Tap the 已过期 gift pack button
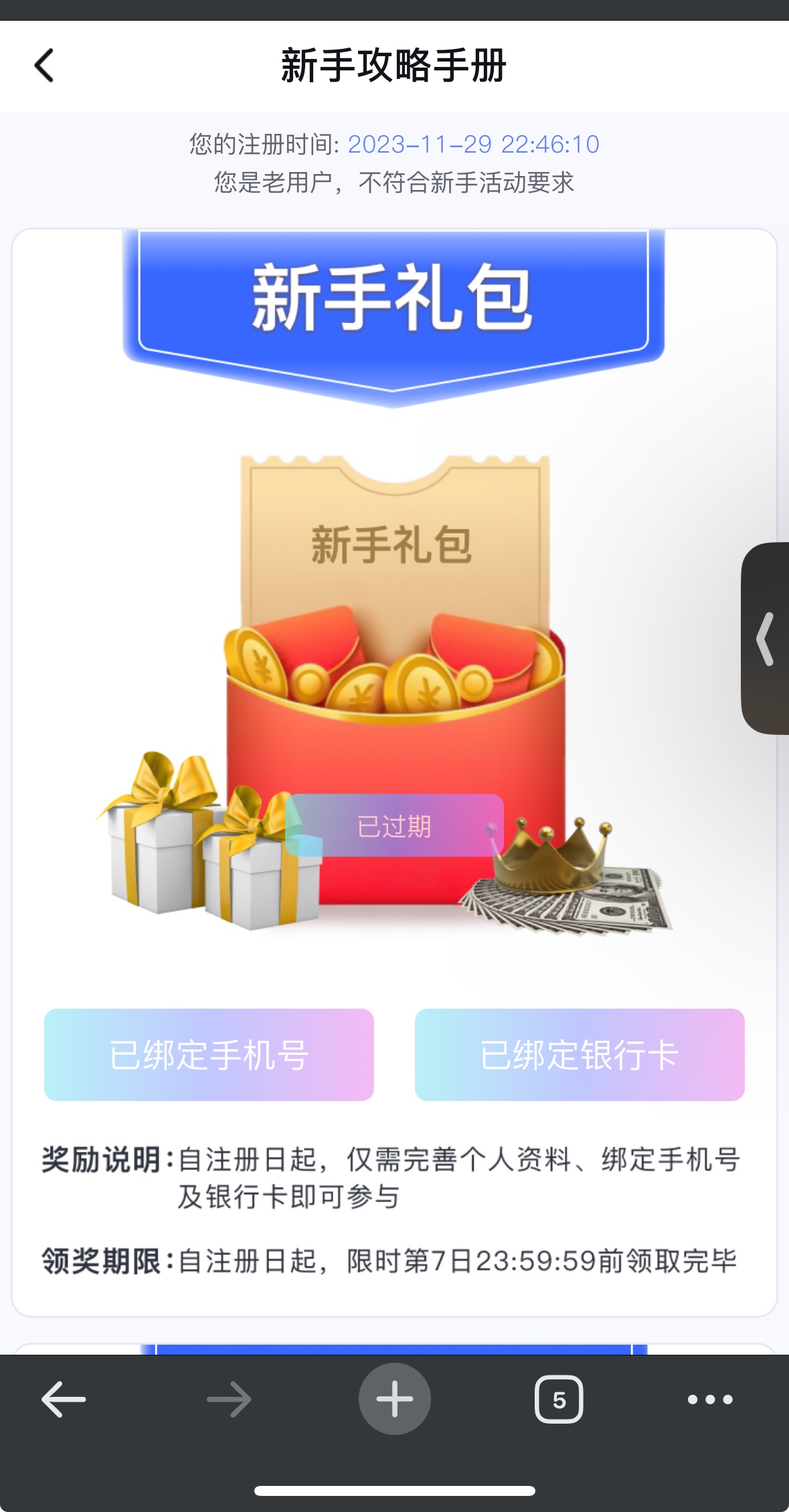Viewport: 789px width, 1512px height. tap(394, 826)
